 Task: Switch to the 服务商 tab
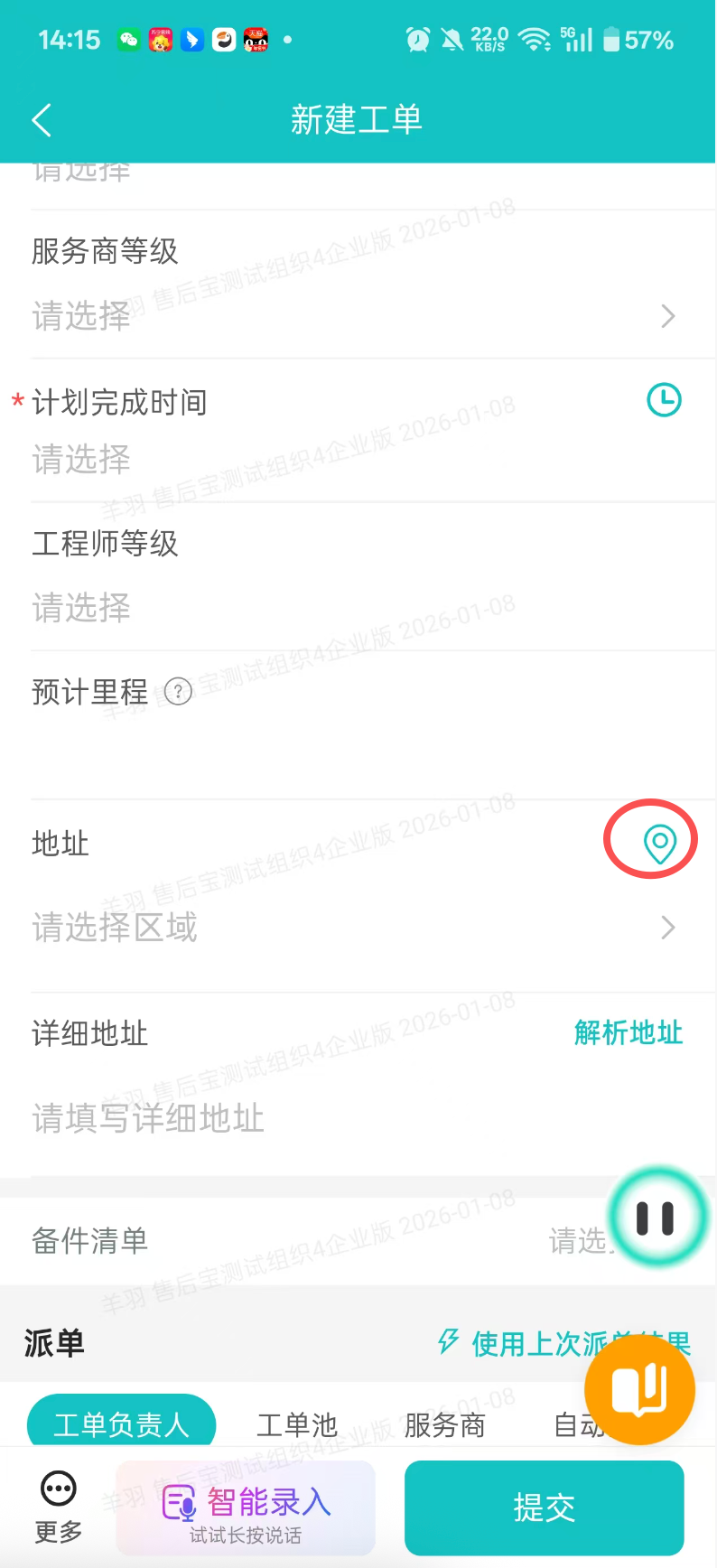pos(444,1425)
